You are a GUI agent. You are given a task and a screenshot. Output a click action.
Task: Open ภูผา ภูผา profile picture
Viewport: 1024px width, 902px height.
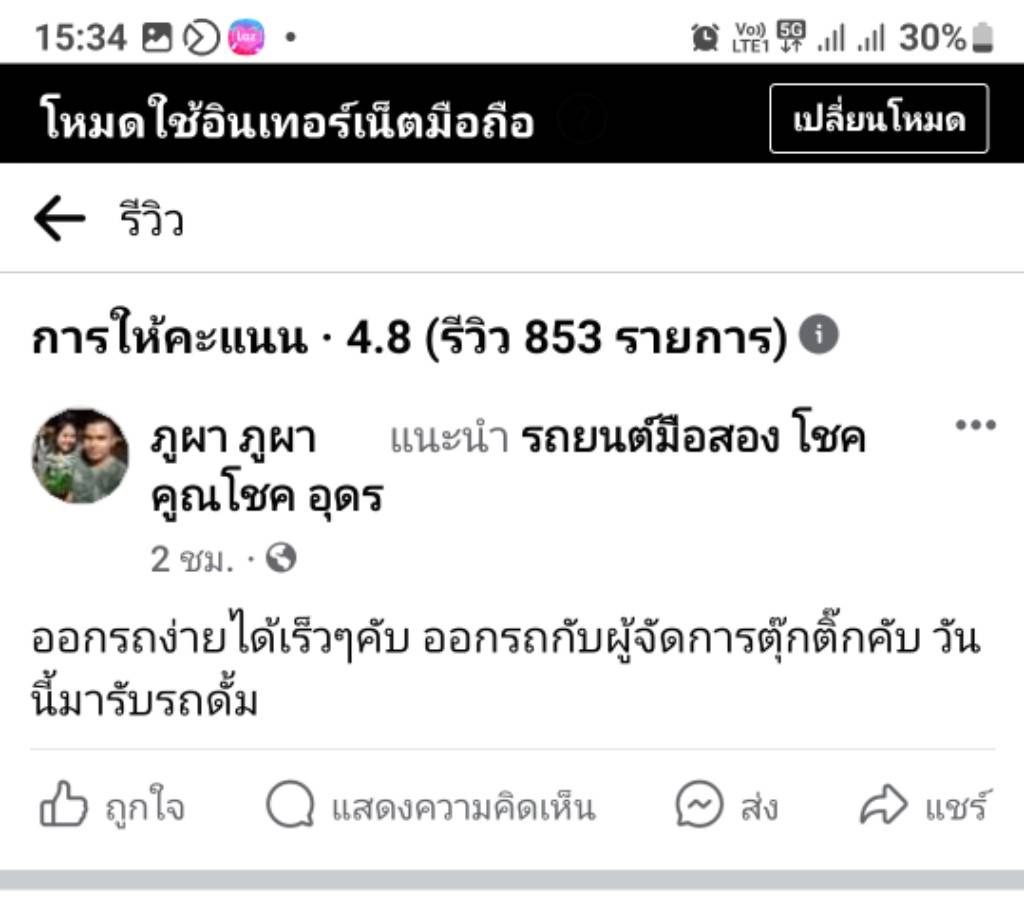click(80, 455)
